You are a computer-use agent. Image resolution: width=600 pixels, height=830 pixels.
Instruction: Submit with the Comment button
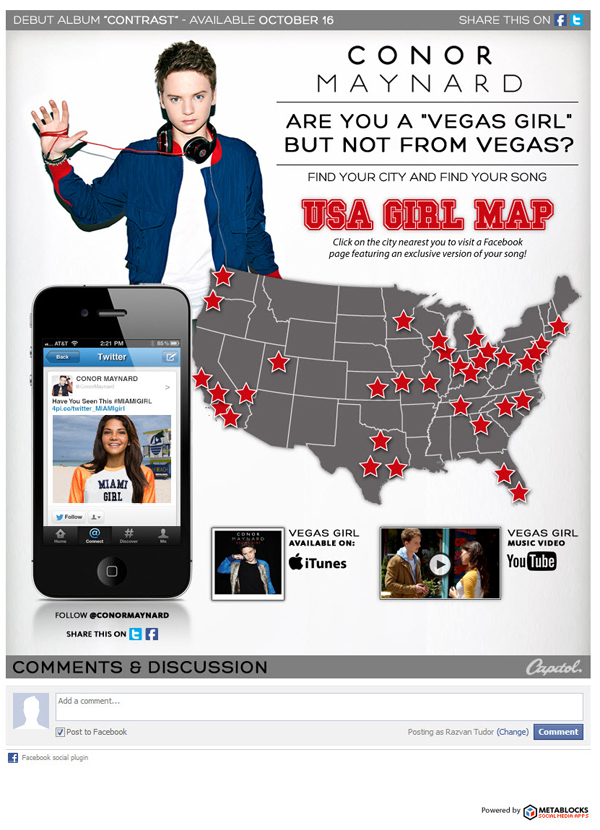coord(558,732)
